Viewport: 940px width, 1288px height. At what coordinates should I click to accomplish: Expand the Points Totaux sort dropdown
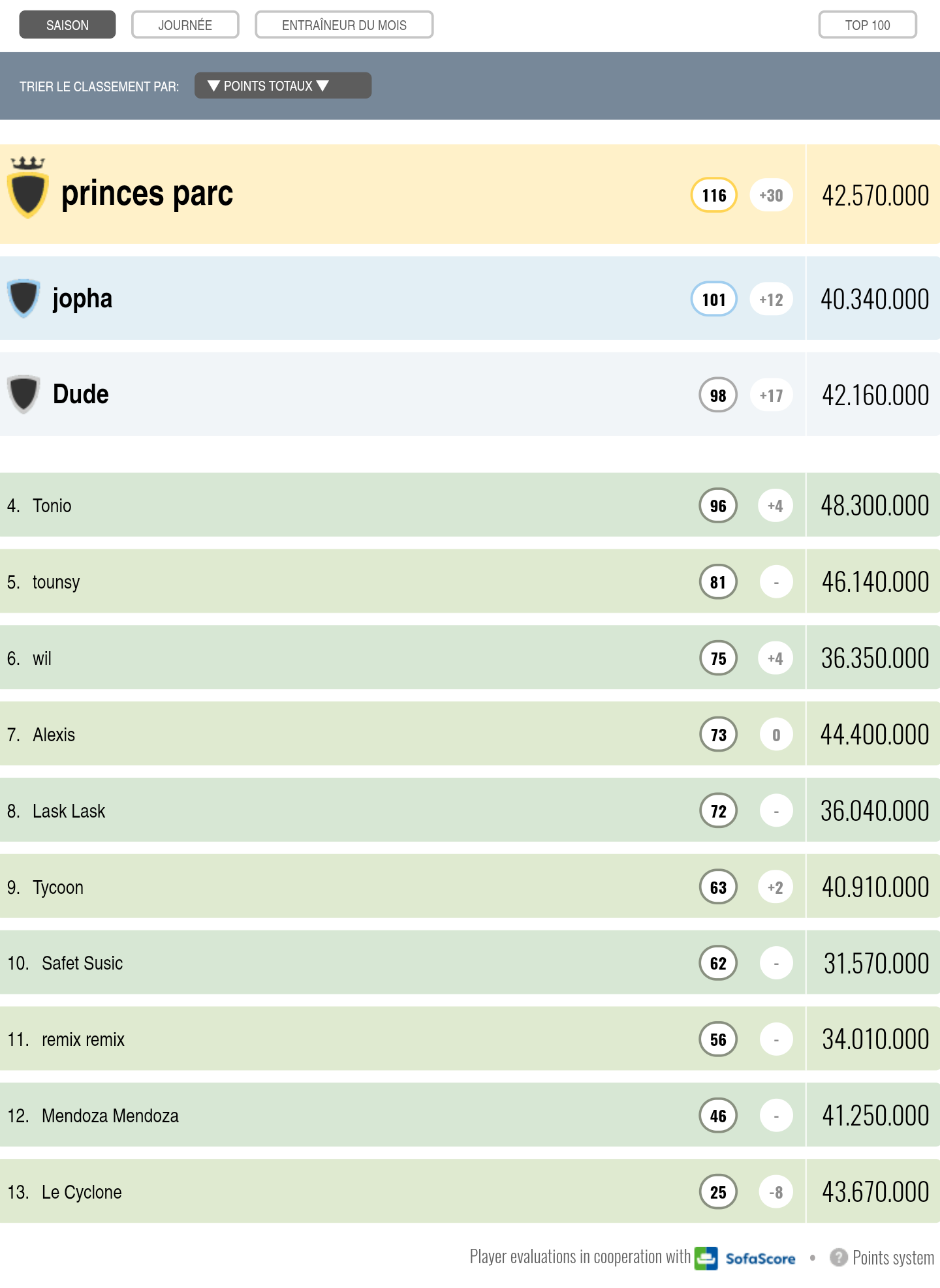click(x=283, y=85)
